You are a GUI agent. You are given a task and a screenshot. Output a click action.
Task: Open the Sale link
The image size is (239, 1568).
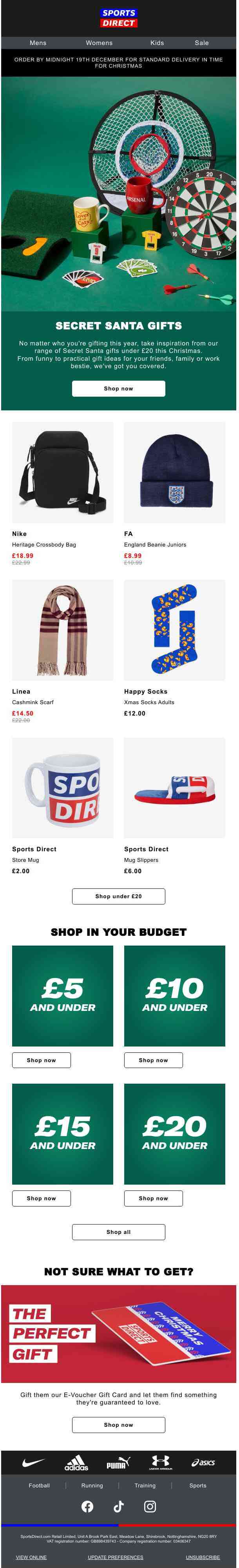tap(201, 43)
